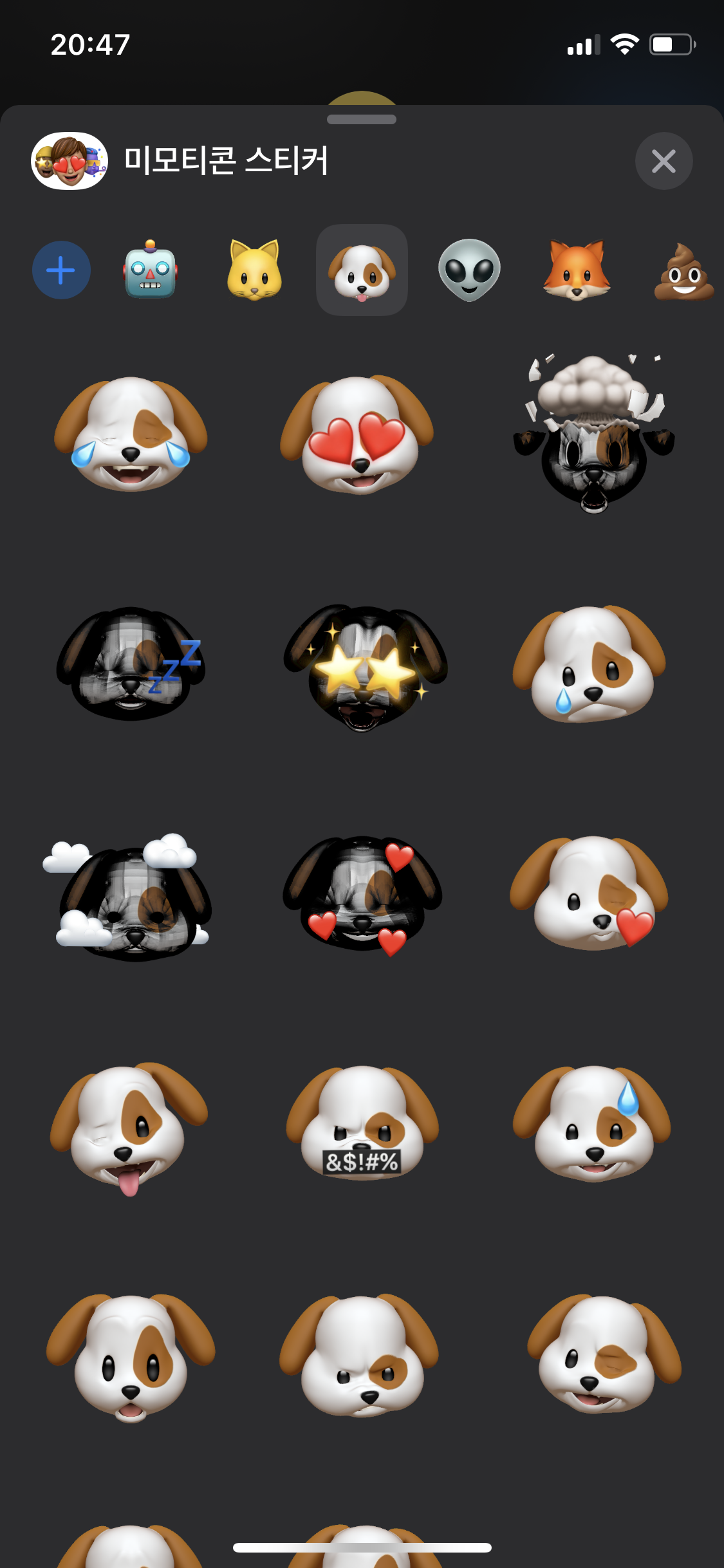Switch to the fox Animoji
Viewport: 724px width, 1568px height.
[x=577, y=270]
